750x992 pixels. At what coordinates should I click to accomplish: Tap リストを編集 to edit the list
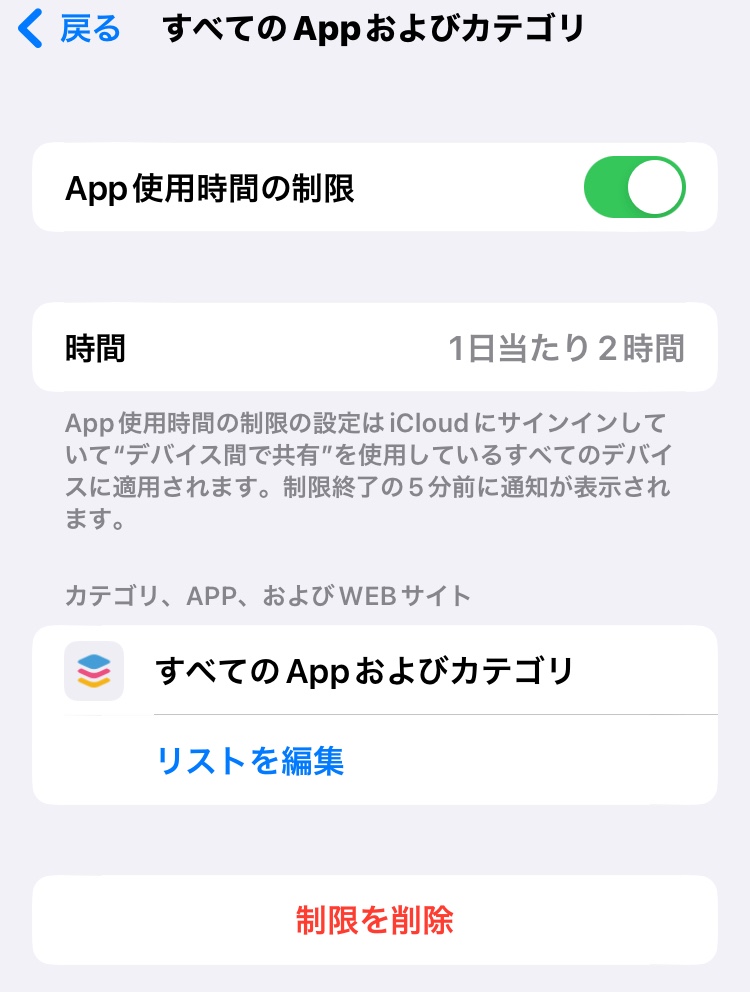pyautogui.click(x=250, y=761)
